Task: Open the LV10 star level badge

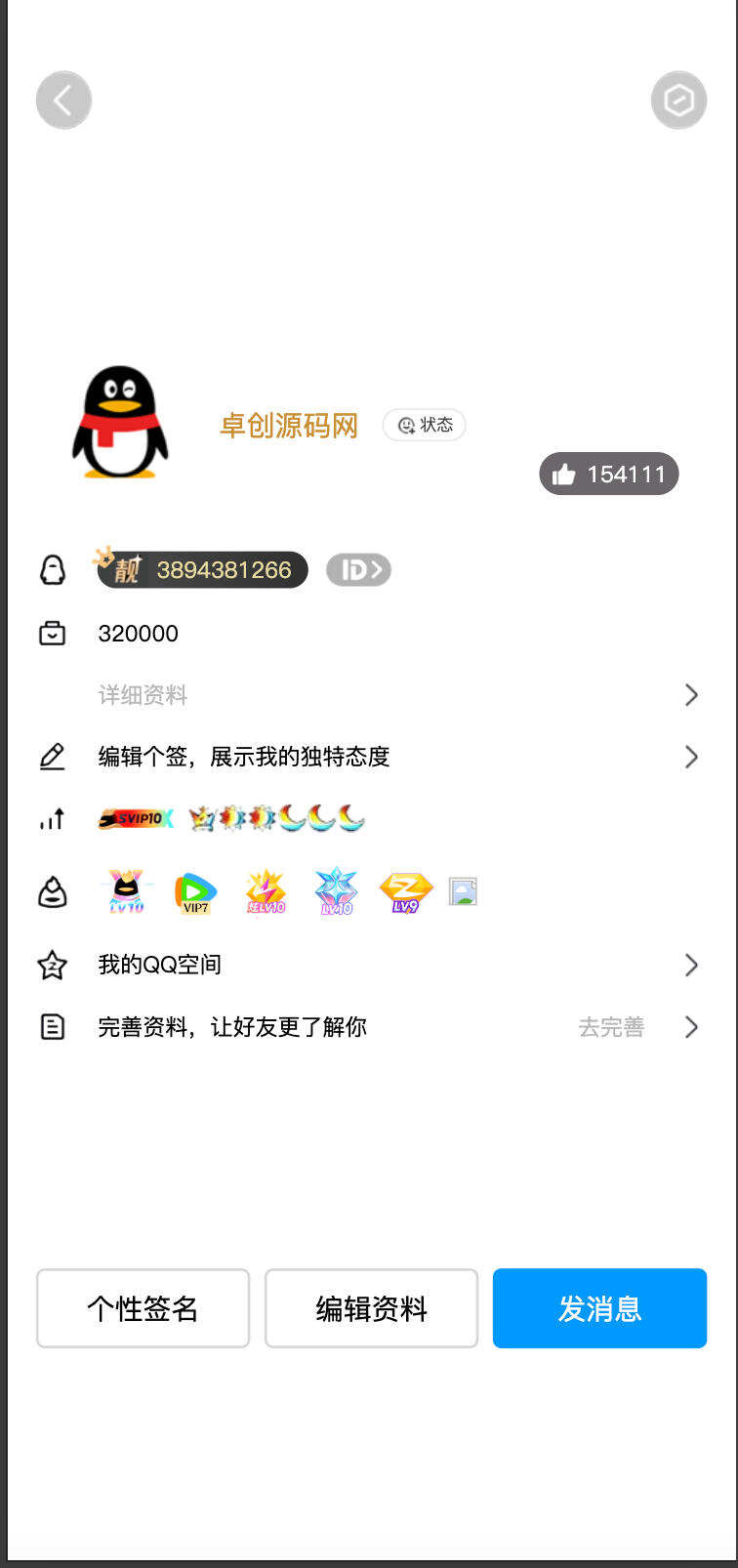Action: coord(336,890)
